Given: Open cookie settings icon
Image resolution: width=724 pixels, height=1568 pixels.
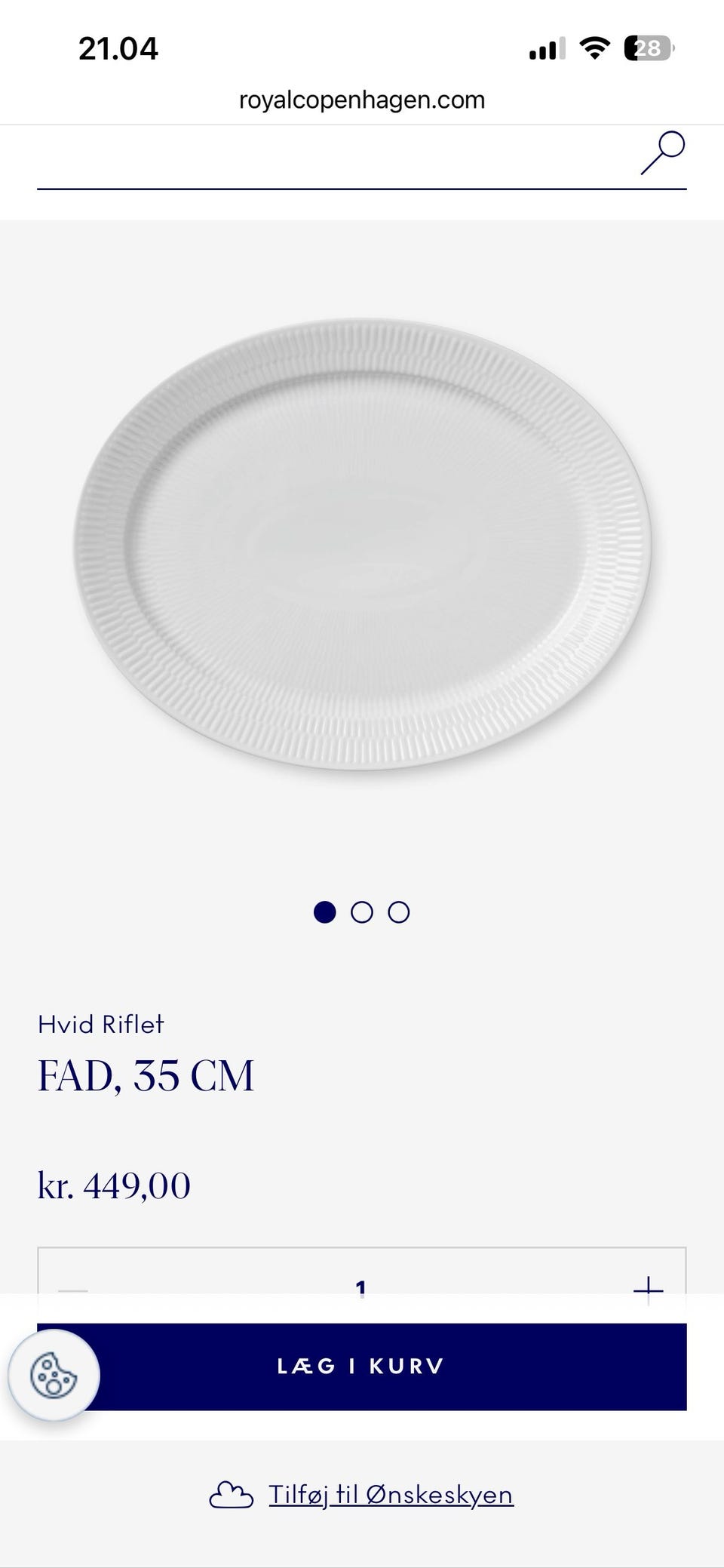Looking at the screenshot, I should (x=54, y=1375).
